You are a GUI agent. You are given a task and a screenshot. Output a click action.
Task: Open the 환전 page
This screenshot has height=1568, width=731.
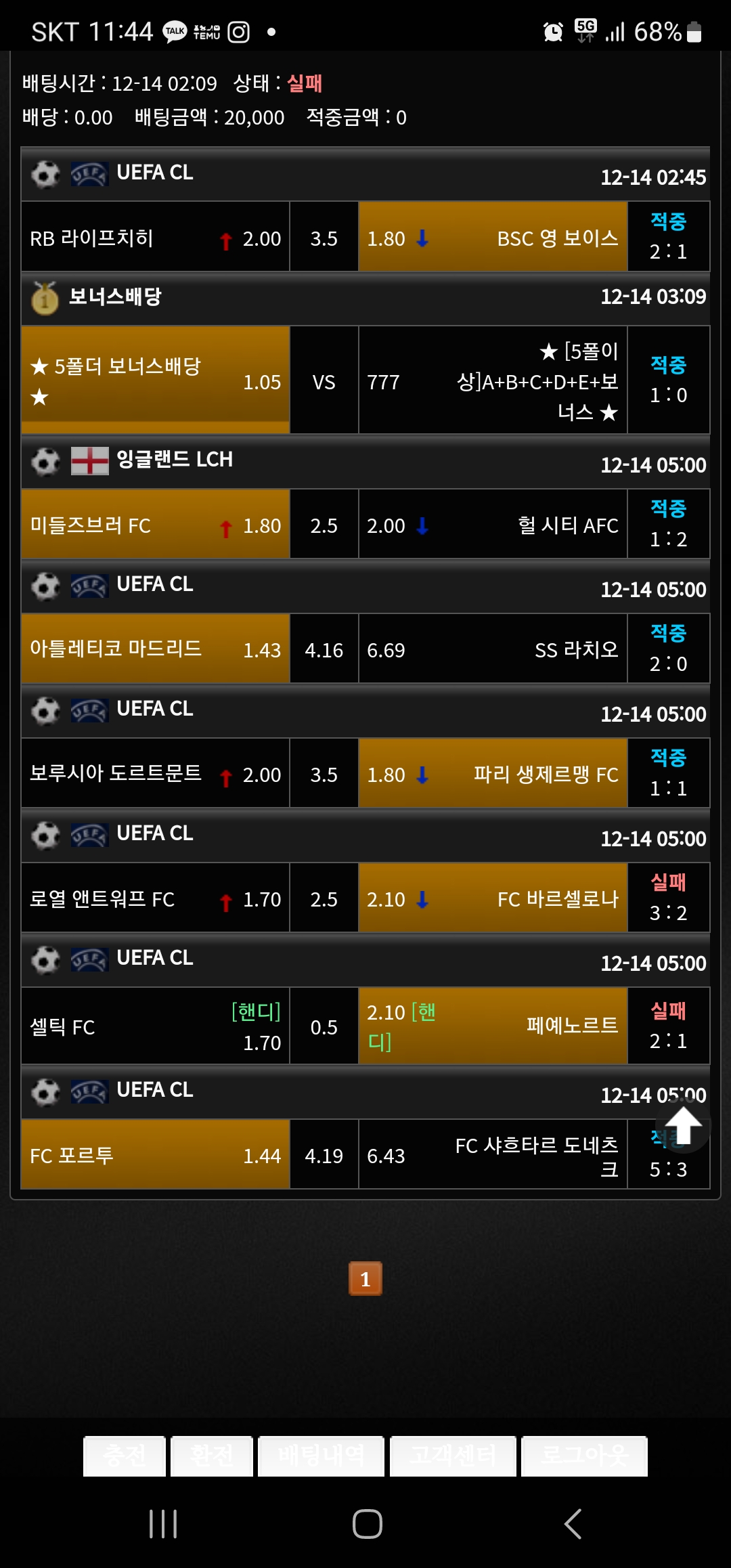point(212,1456)
